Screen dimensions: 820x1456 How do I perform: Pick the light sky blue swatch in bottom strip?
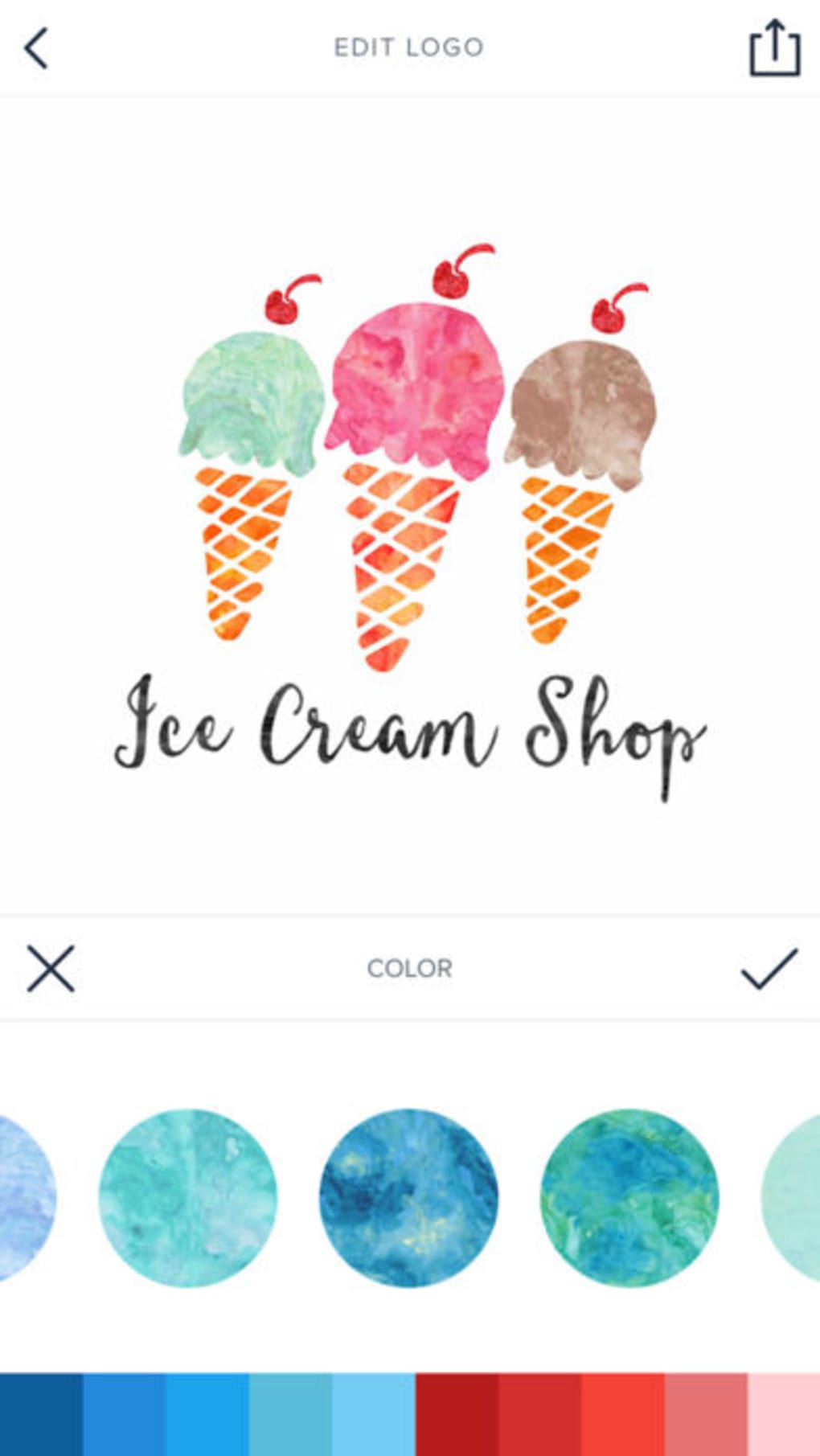click(370, 1415)
